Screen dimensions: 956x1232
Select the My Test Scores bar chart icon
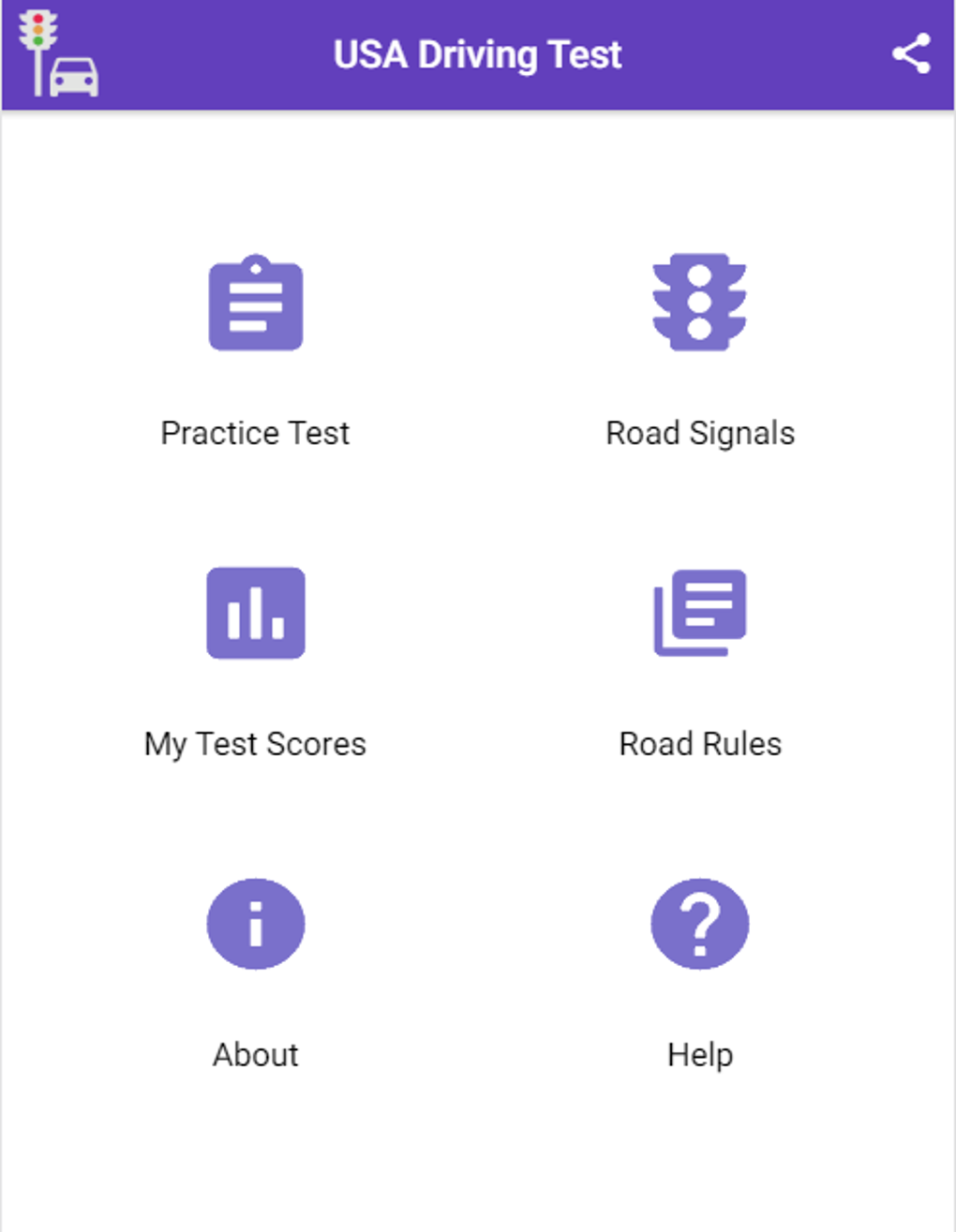click(254, 615)
